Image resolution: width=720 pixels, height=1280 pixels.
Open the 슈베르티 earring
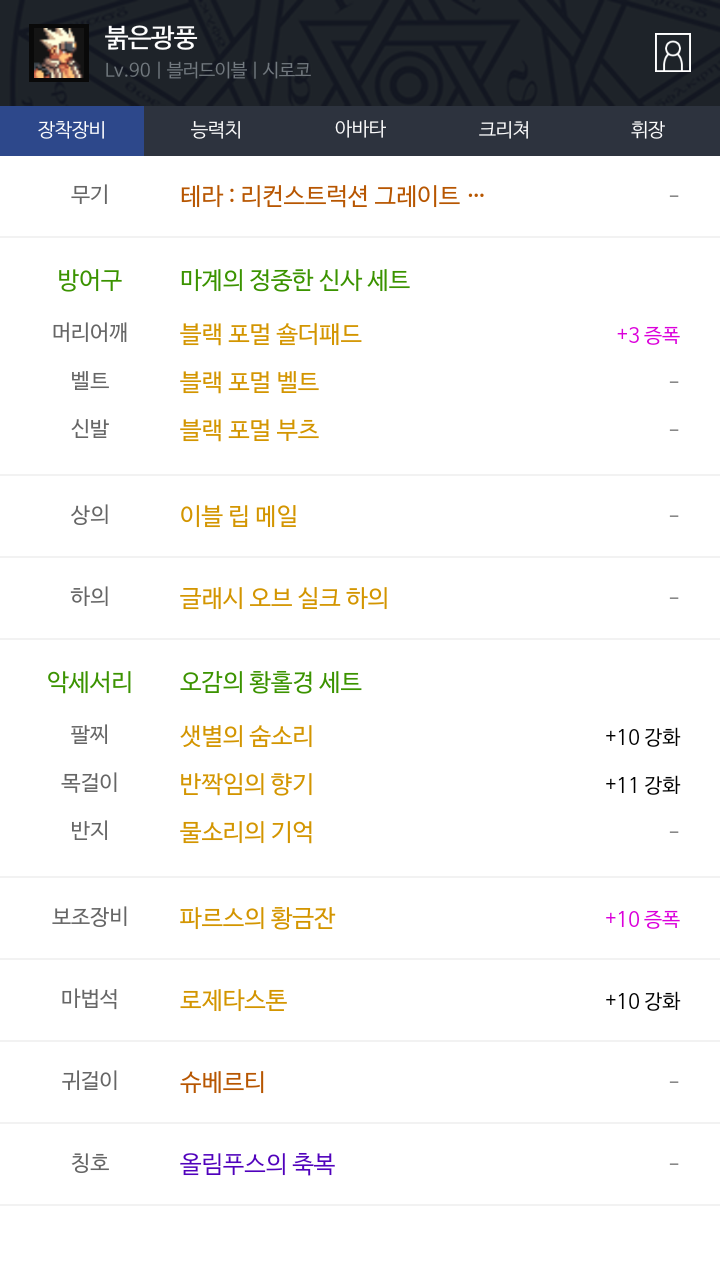pyautogui.click(x=222, y=1082)
